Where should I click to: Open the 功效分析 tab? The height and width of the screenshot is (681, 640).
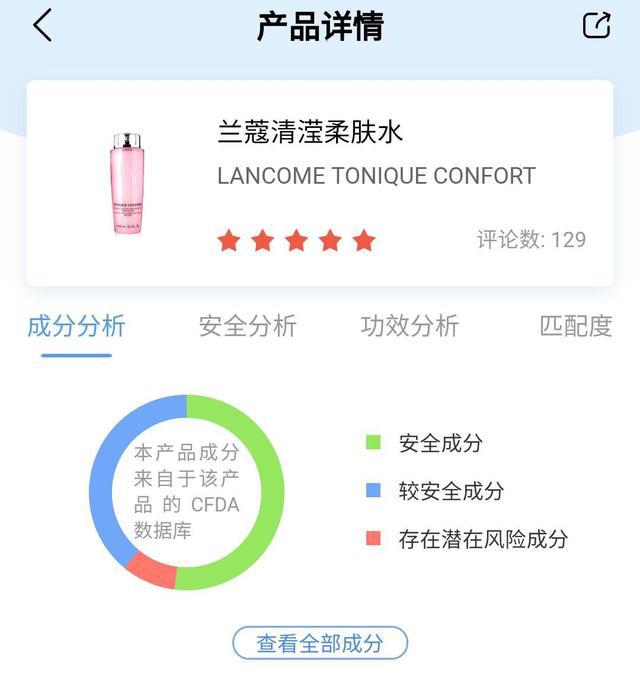tap(409, 326)
